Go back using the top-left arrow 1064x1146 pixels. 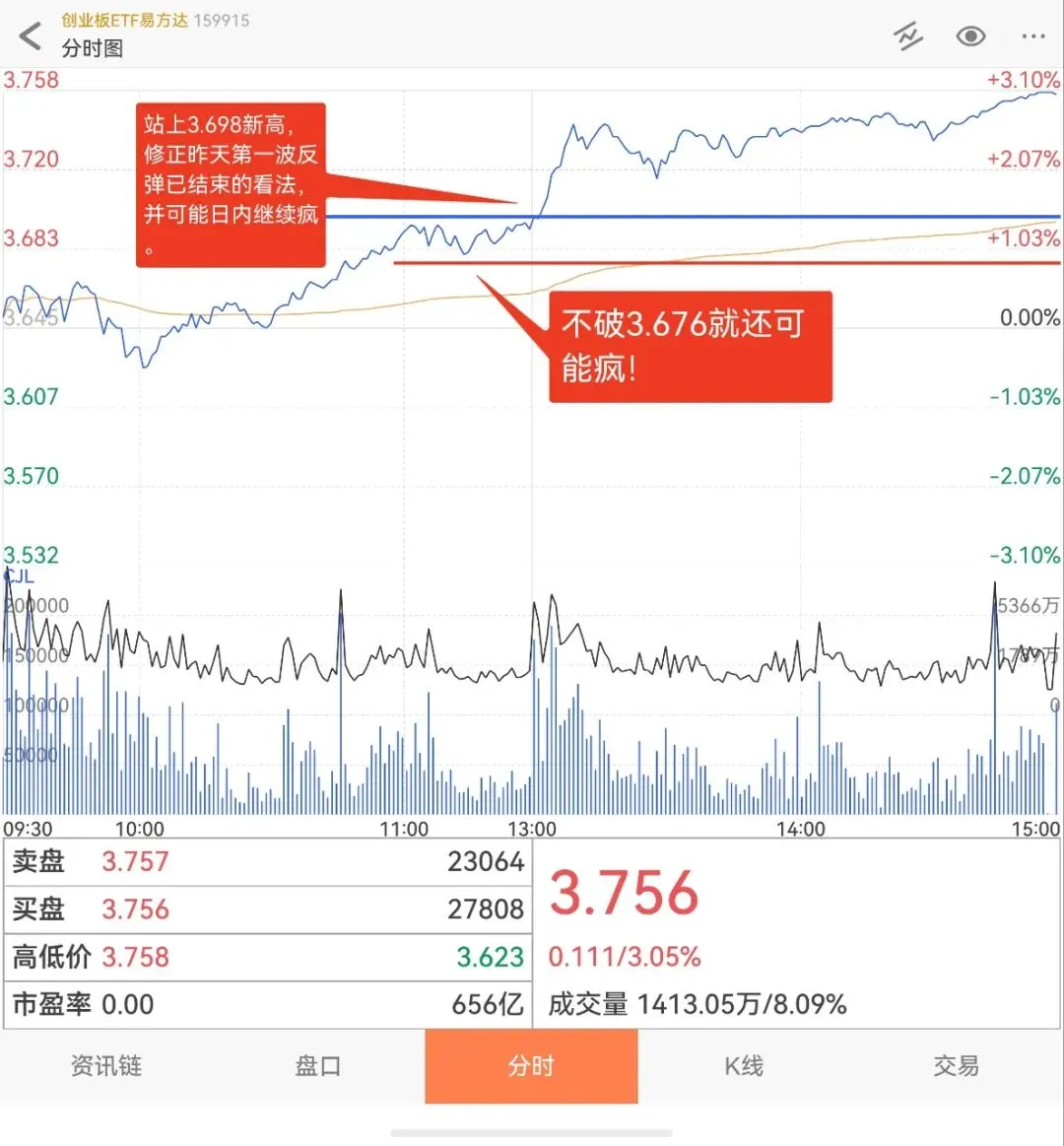click(30, 35)
